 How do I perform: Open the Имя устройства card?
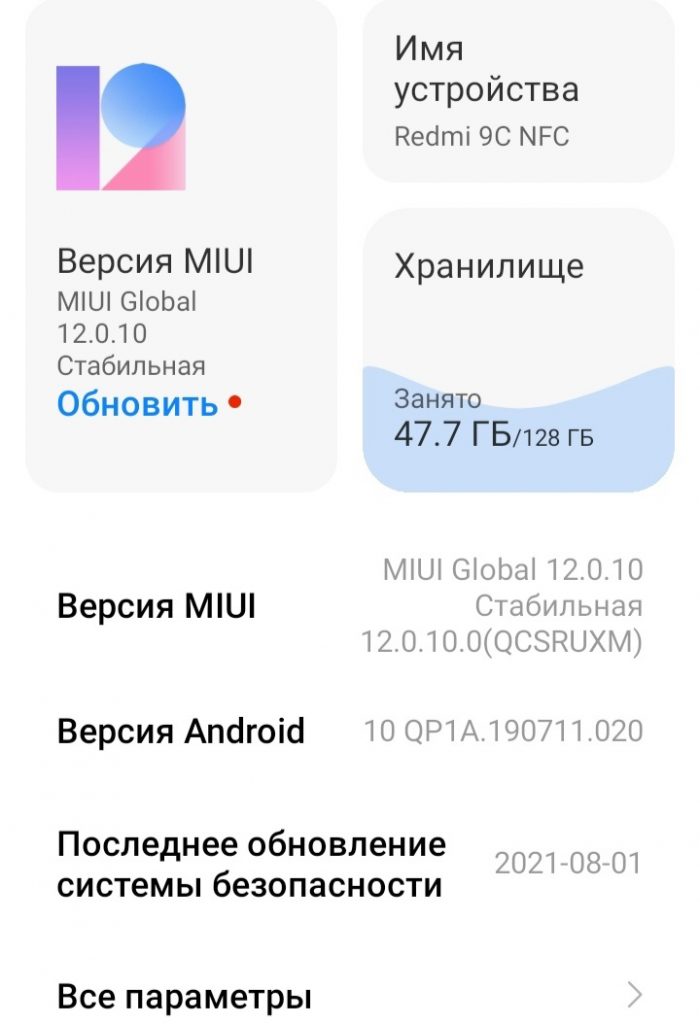coord(517,92)
